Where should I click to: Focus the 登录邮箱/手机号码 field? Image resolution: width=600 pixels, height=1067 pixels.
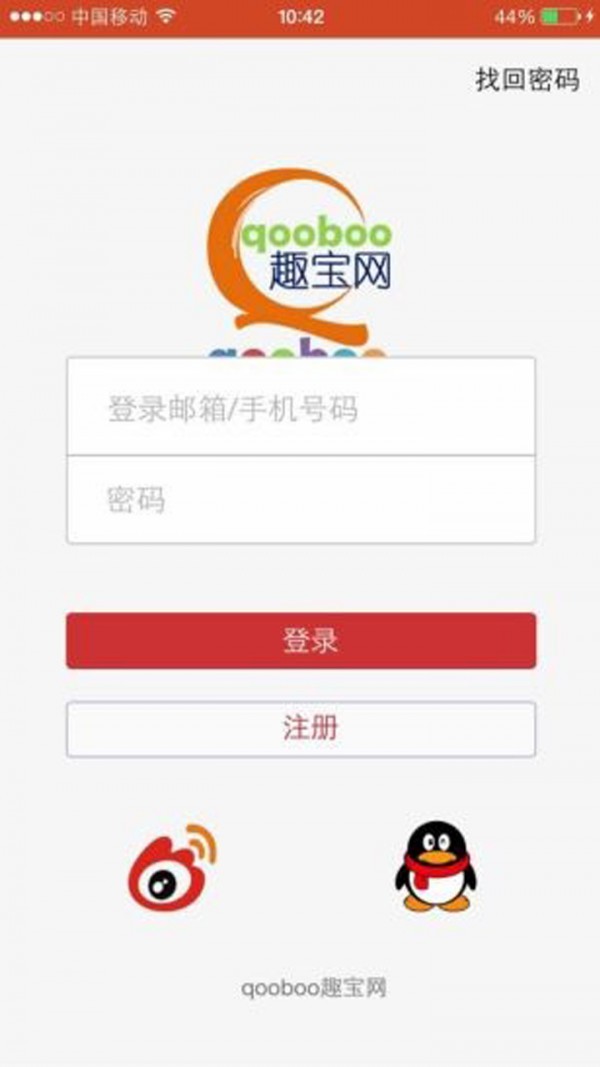(301, 408)
